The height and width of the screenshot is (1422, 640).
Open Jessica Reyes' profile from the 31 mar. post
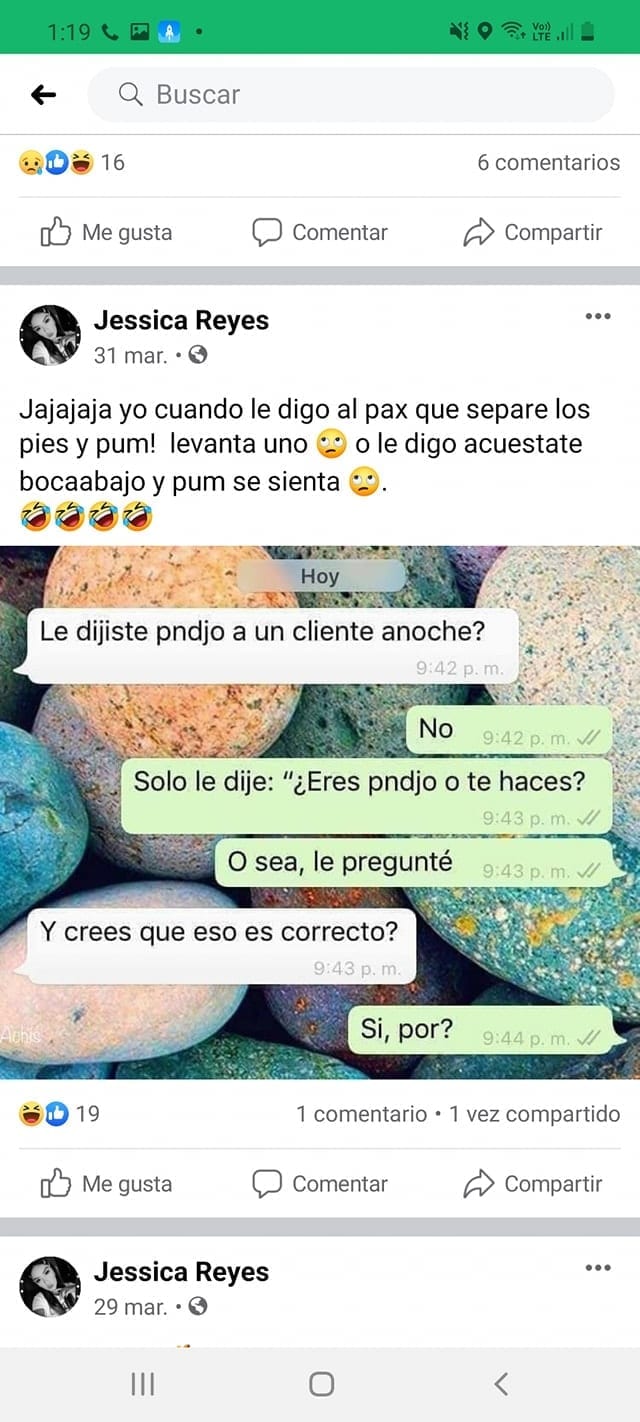point(181,320)
